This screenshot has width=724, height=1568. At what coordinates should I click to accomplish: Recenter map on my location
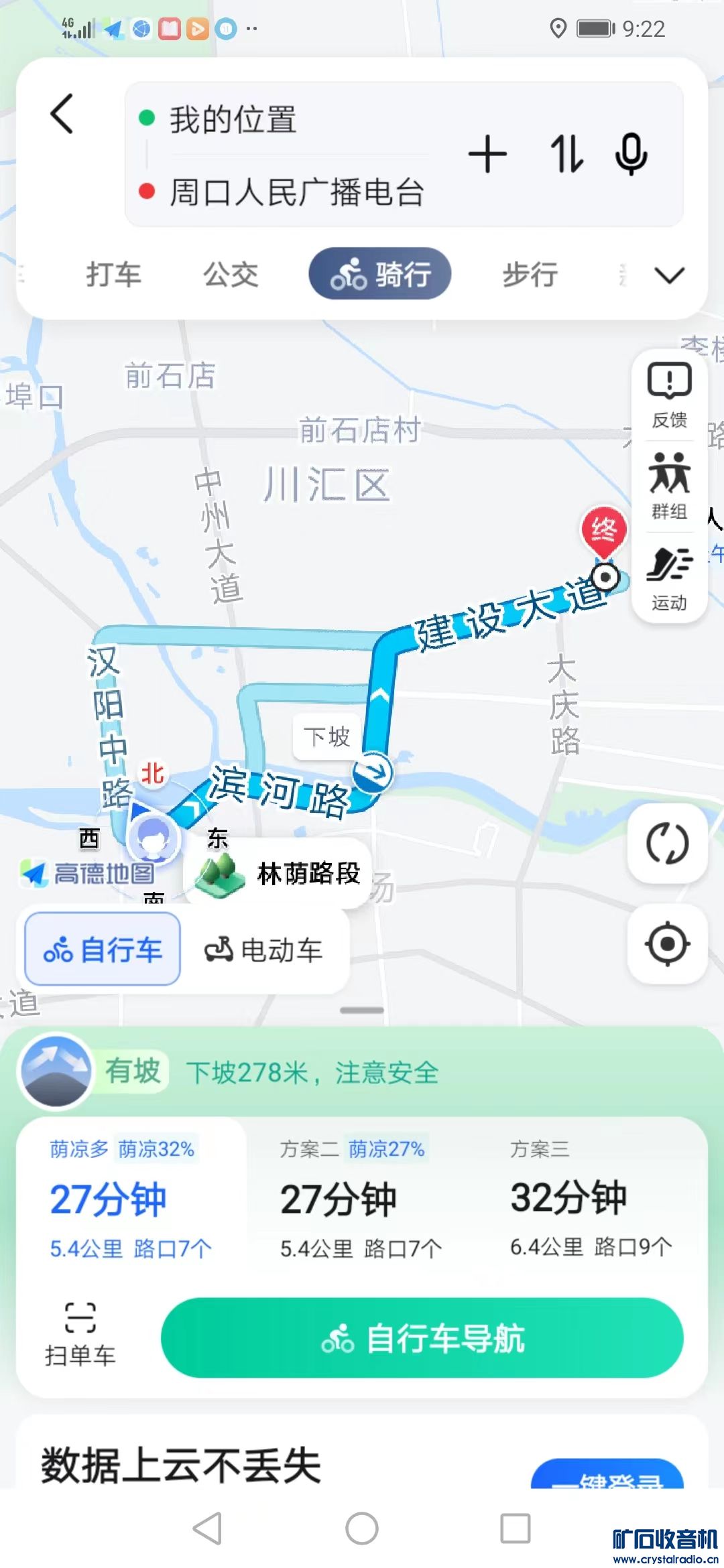coord(667,943)
